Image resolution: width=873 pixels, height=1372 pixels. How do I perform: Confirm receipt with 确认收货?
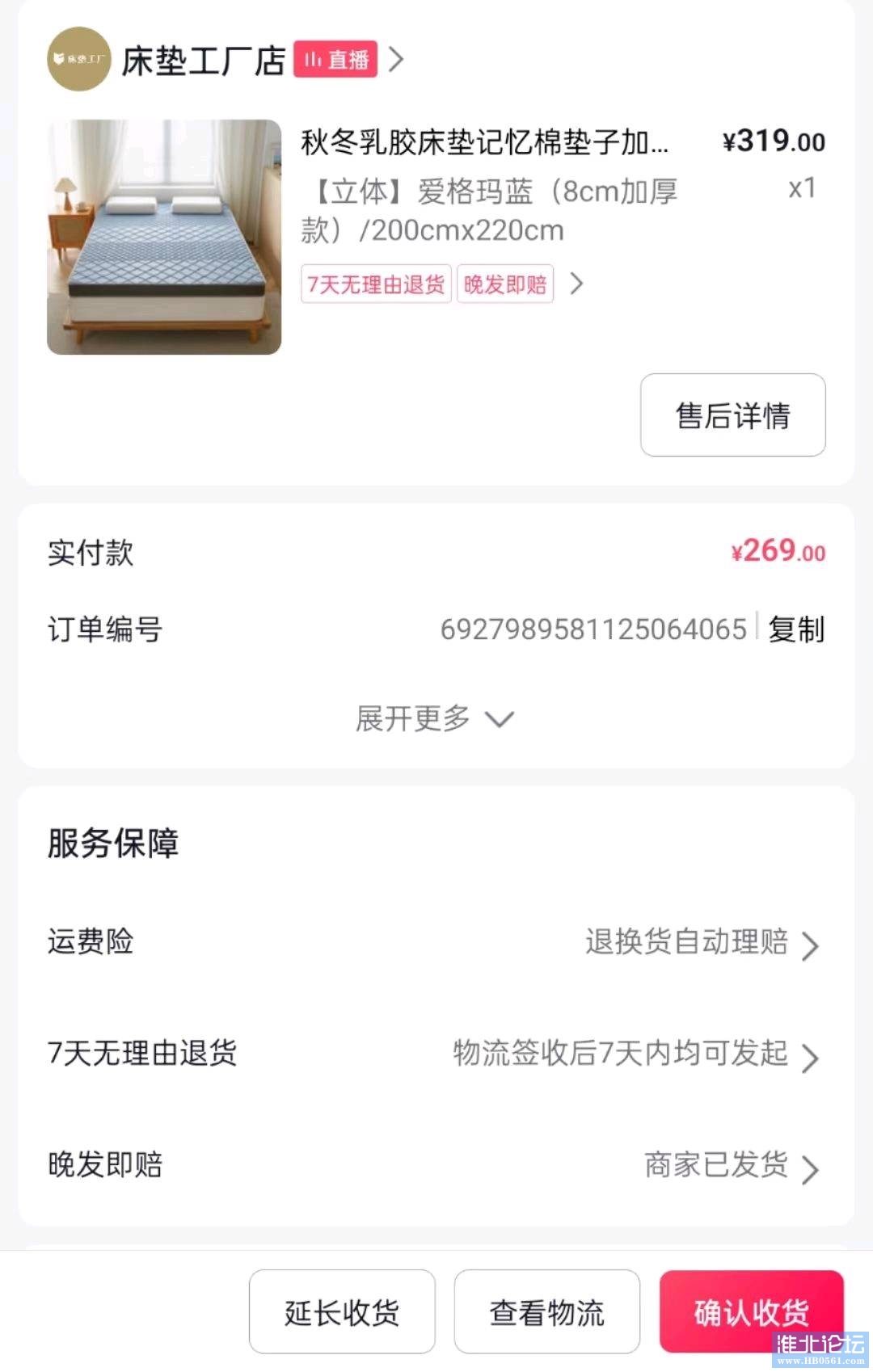[x=751, y=1312]
